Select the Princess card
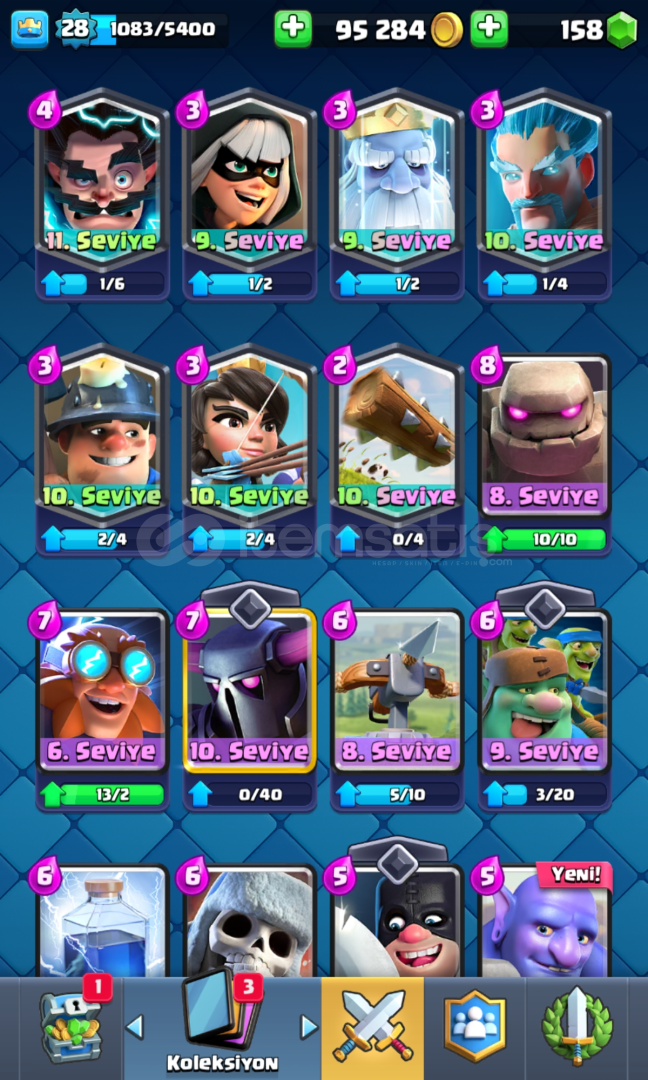The width and height of the screenshot is (648, 1080). pyautogui.click(x=249, y=450)
